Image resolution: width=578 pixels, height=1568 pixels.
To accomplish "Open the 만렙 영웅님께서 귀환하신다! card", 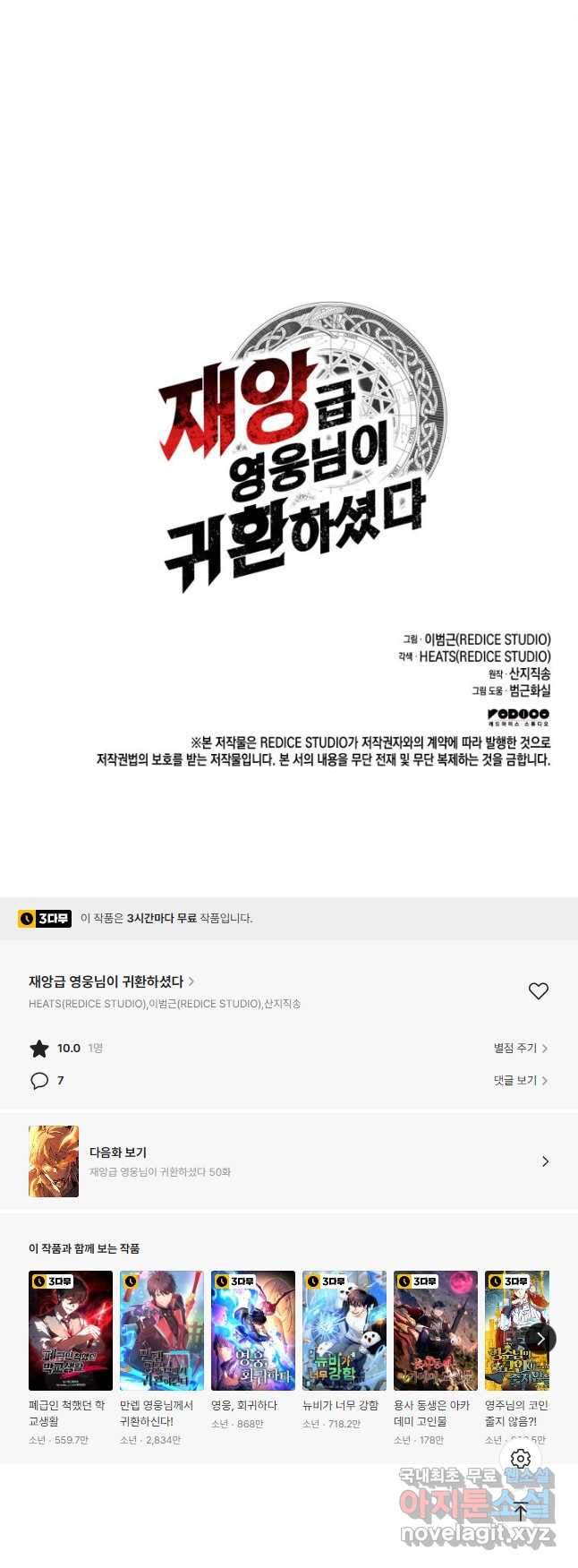I will [x=162, y=1331].
